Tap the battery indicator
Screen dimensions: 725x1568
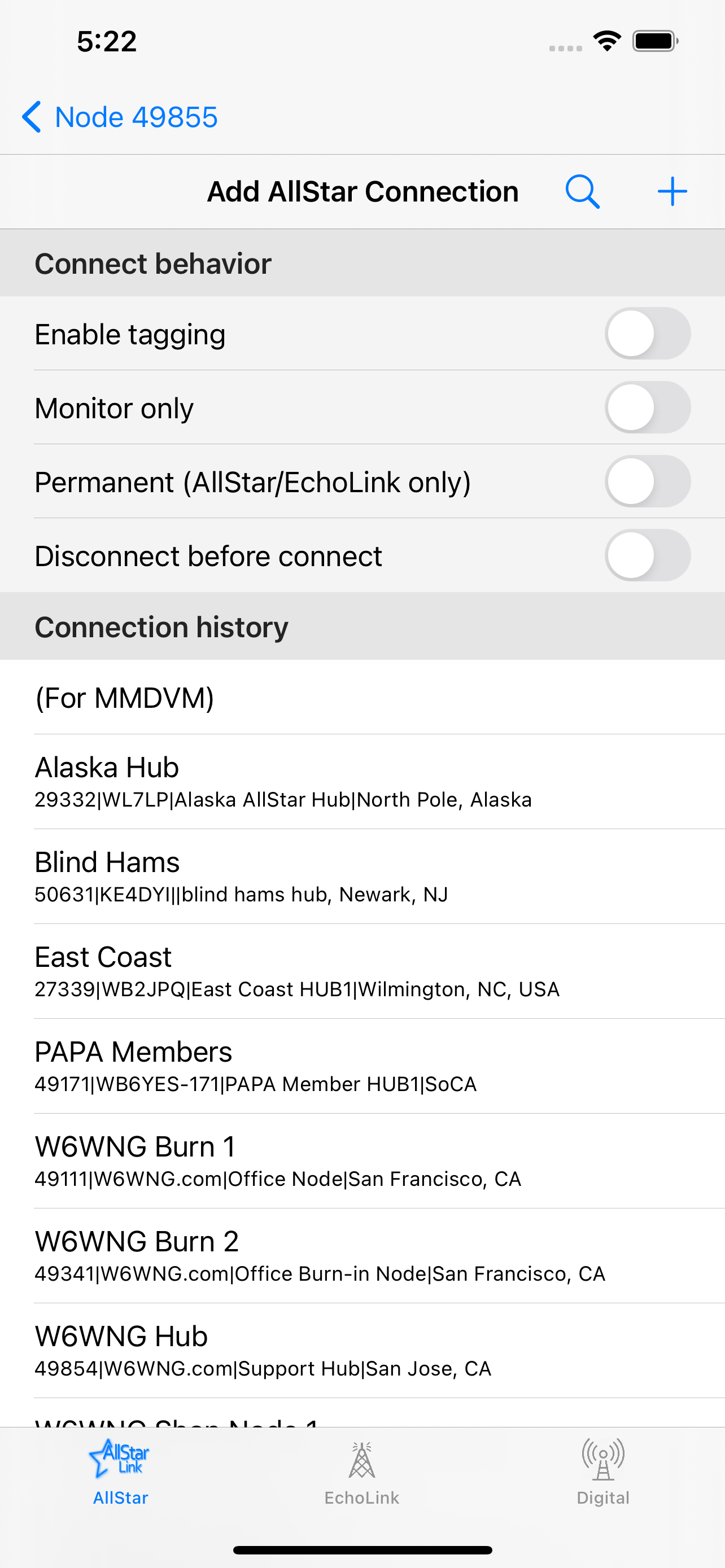click(654, 40)
